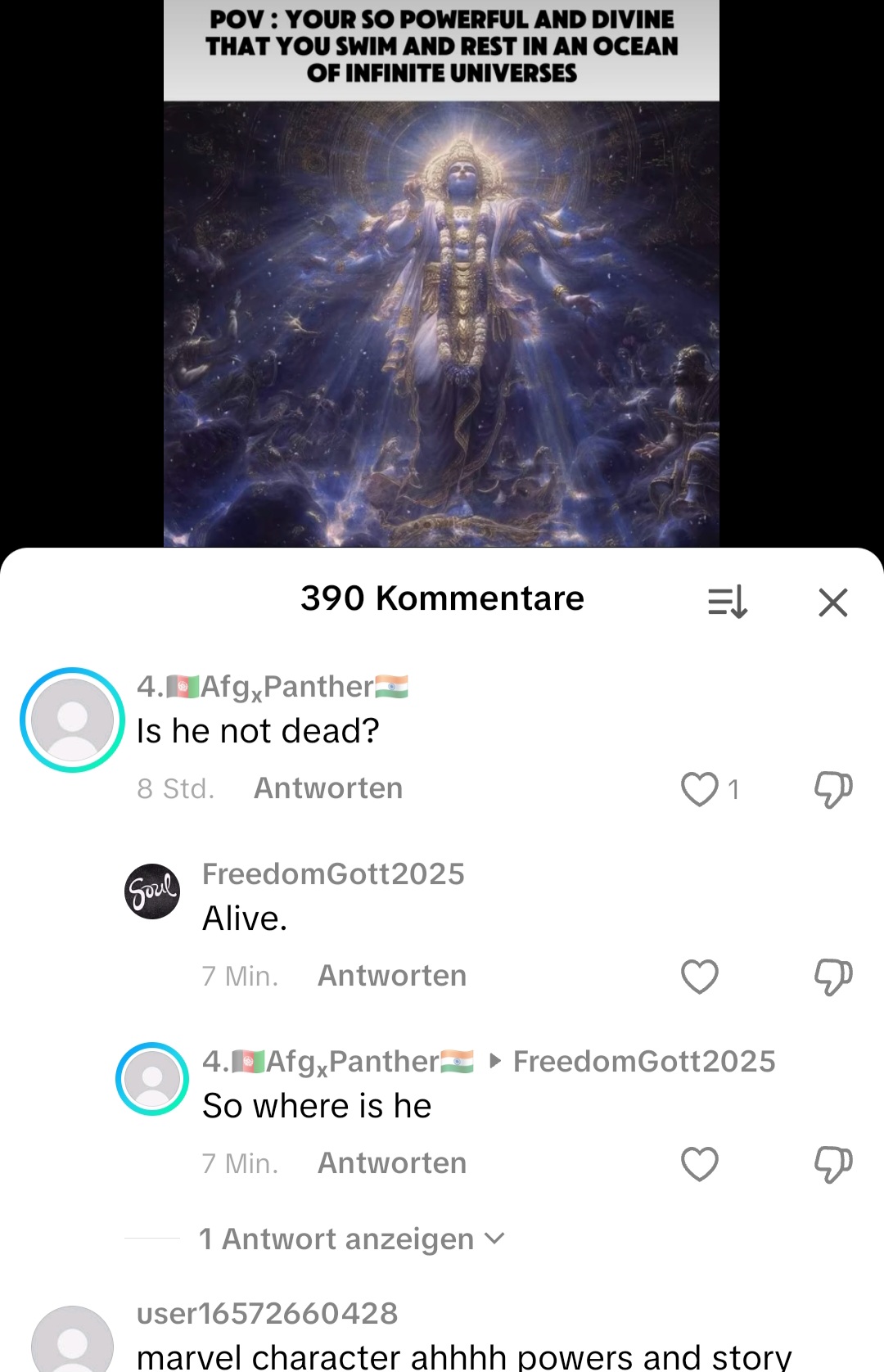
Task: Dislike the comment "Is he not dead?"
Action: click(x=832, y=789)
